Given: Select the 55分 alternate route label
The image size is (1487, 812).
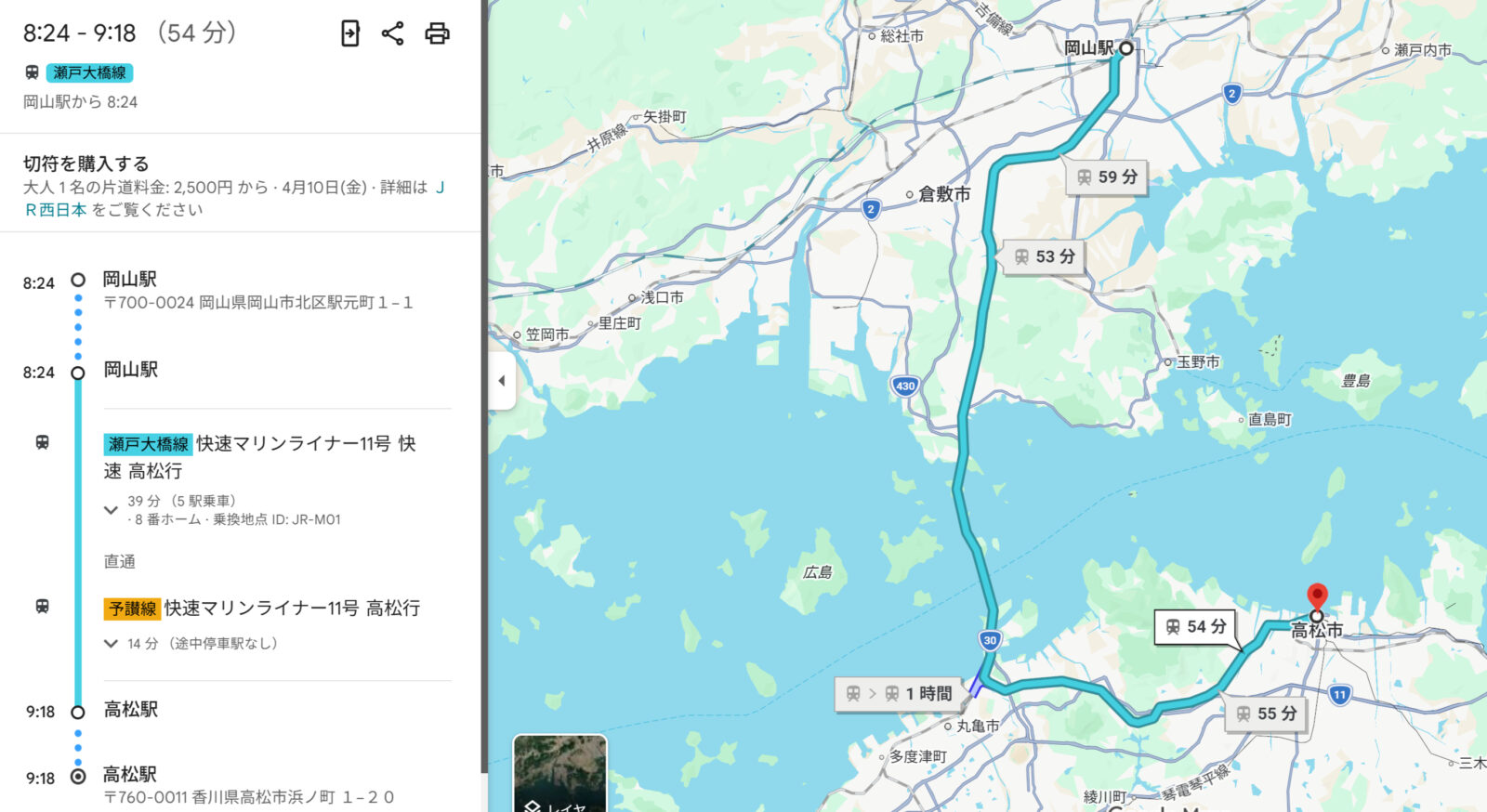Looking at the screenshot, I should 1266,714.
